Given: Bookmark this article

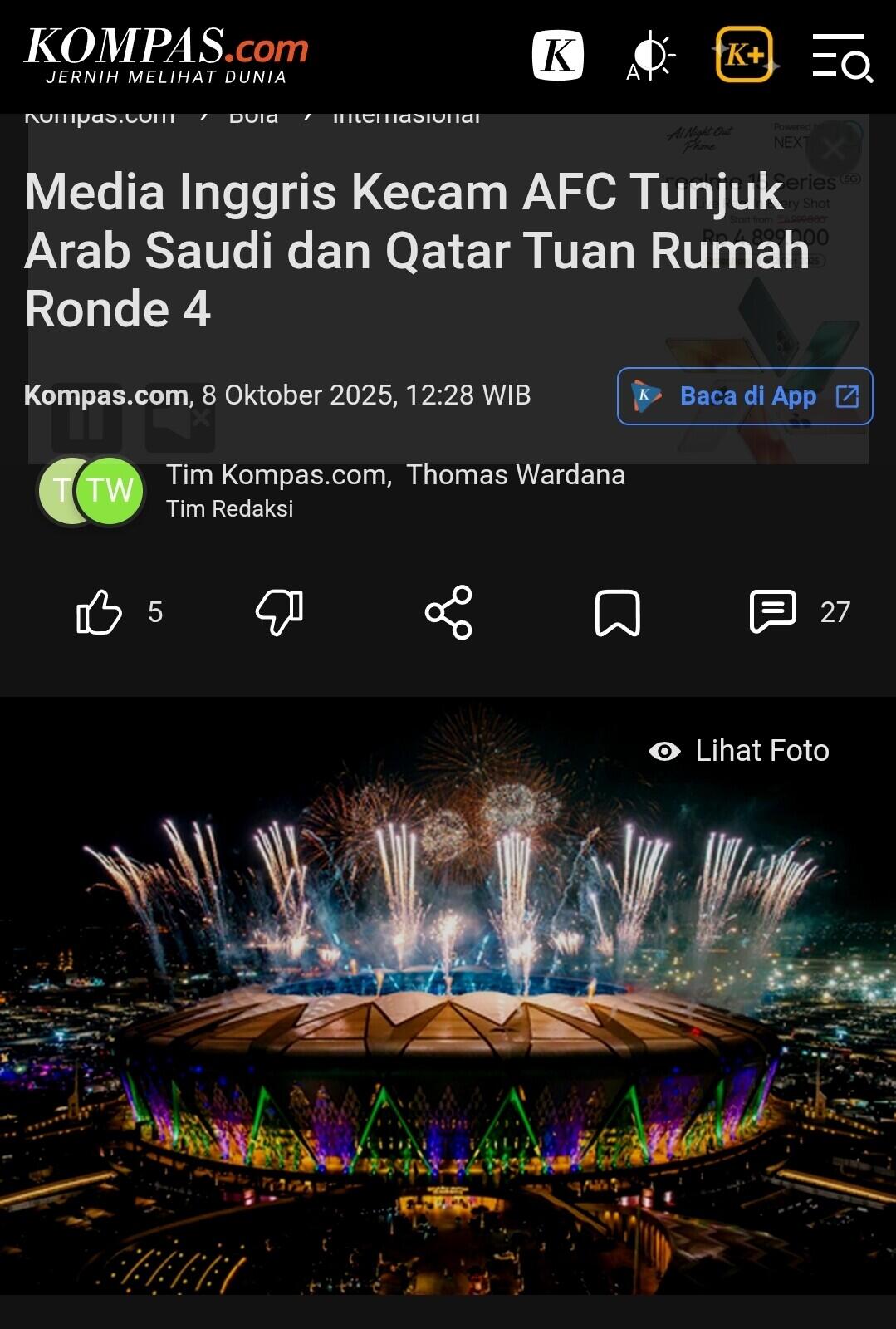Looking at the screenshot, I should click(617, 613).
